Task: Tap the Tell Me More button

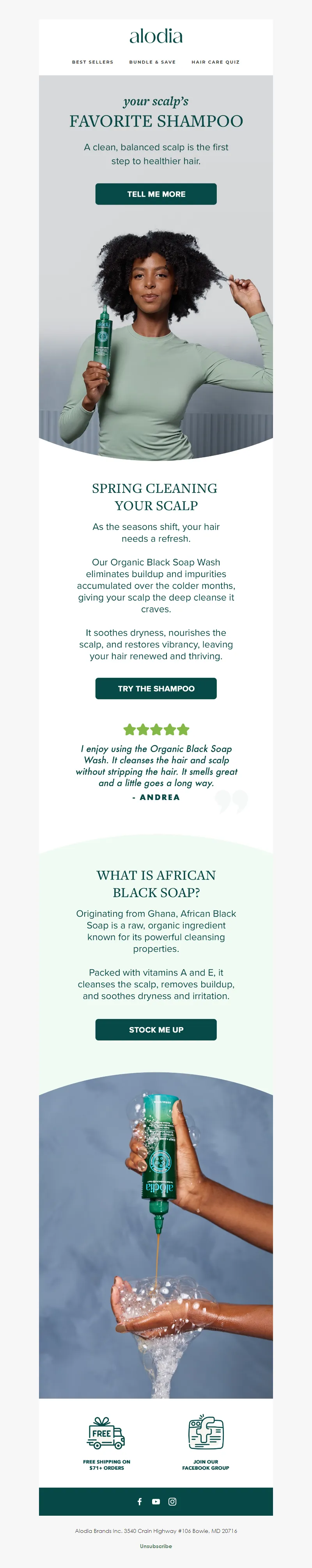Action: pos(156,194)
